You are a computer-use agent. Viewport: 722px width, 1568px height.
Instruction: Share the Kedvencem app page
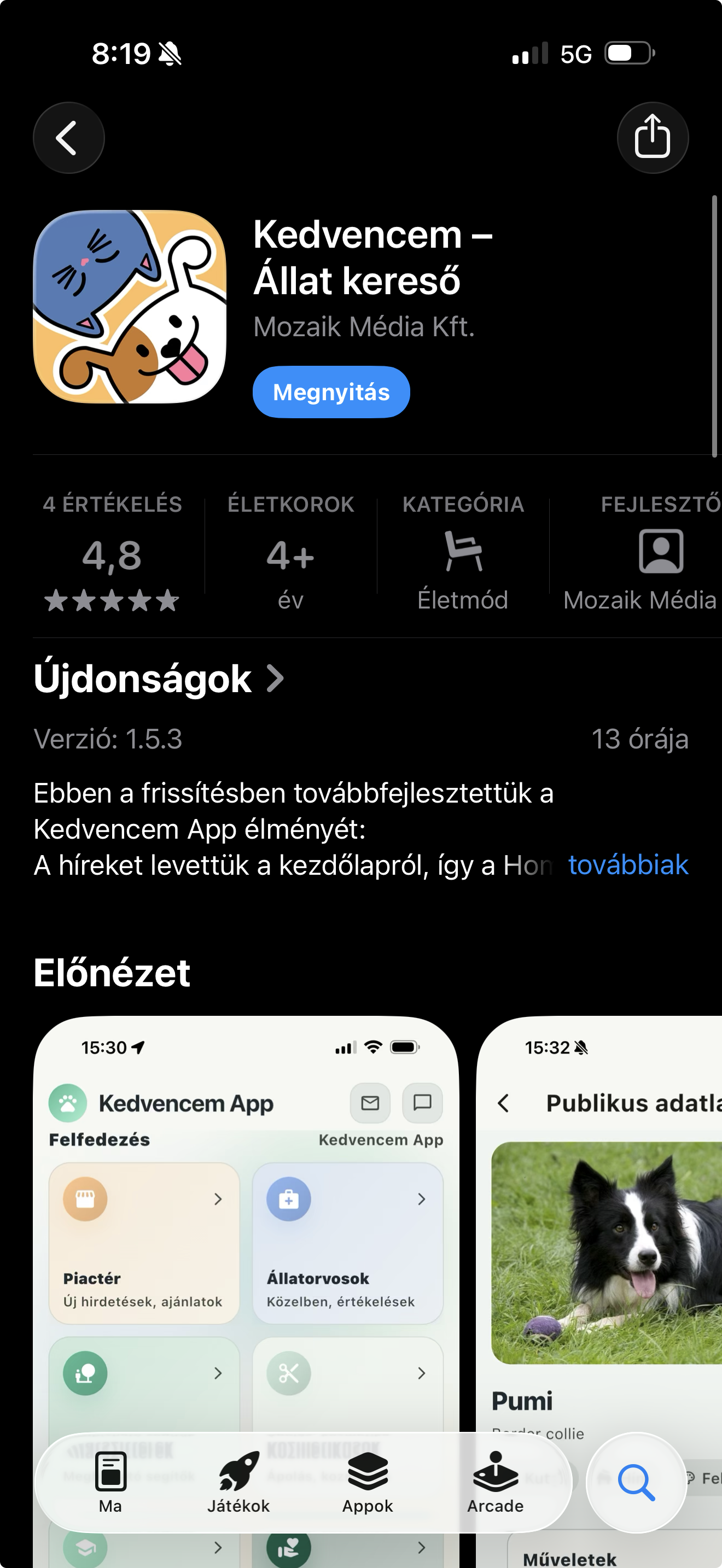652,138
